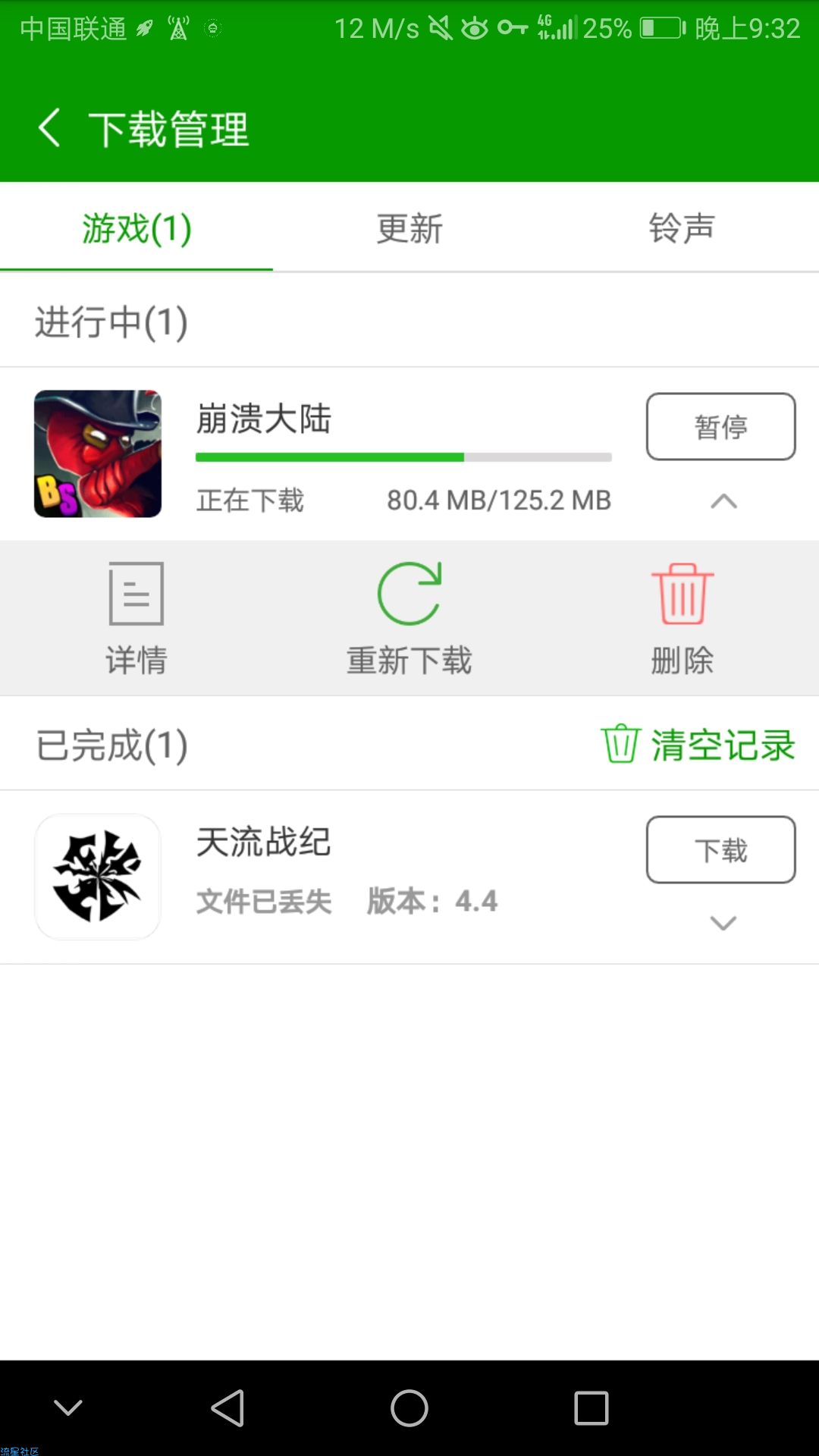Delete the 崩溃大陆 download with 删除
The width and height of the screenshot is (819, 1456).
click(682, 619)
